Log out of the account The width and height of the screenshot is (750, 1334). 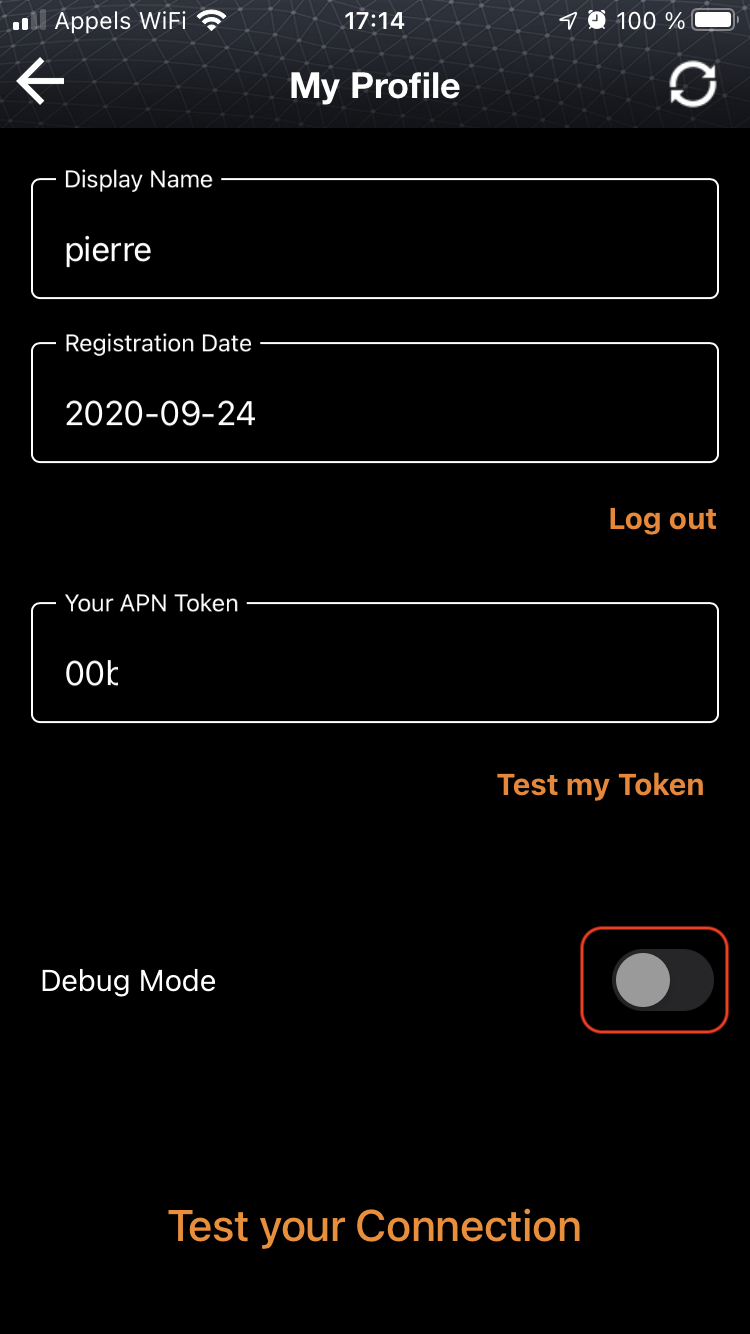pos(662,519)
